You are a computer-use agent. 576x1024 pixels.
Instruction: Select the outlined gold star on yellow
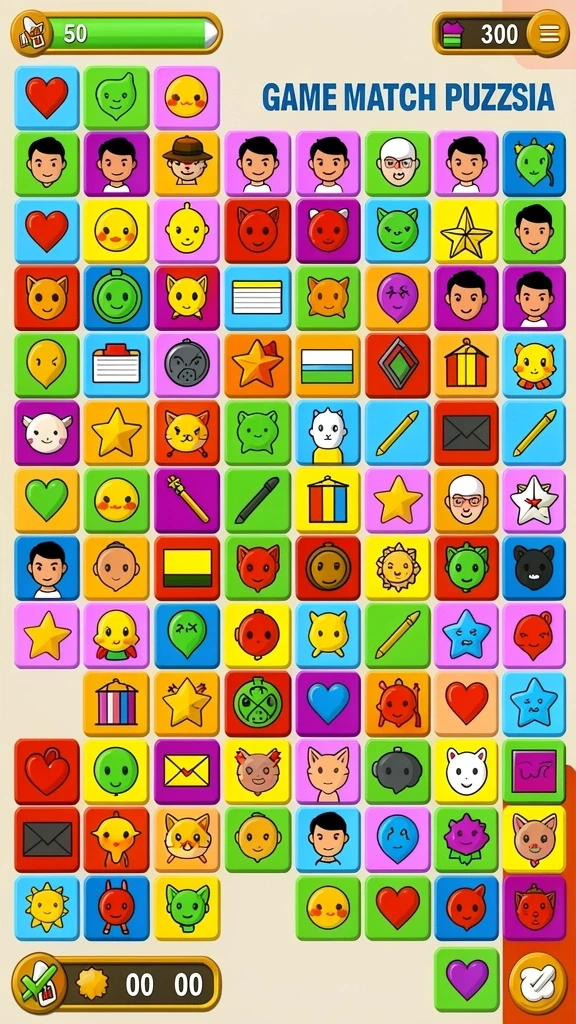pos(466,231)
